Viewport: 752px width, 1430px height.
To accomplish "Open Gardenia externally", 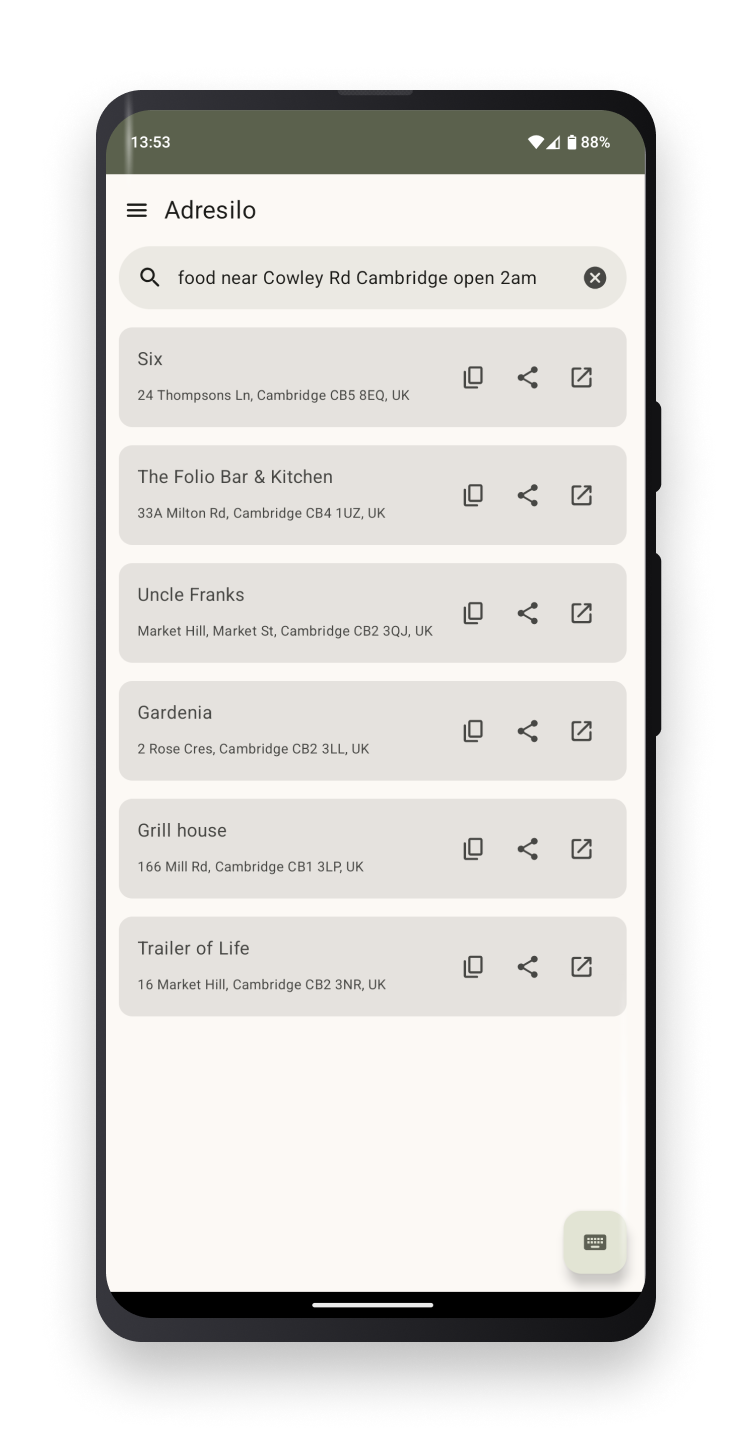I will (x=581, y=731).
